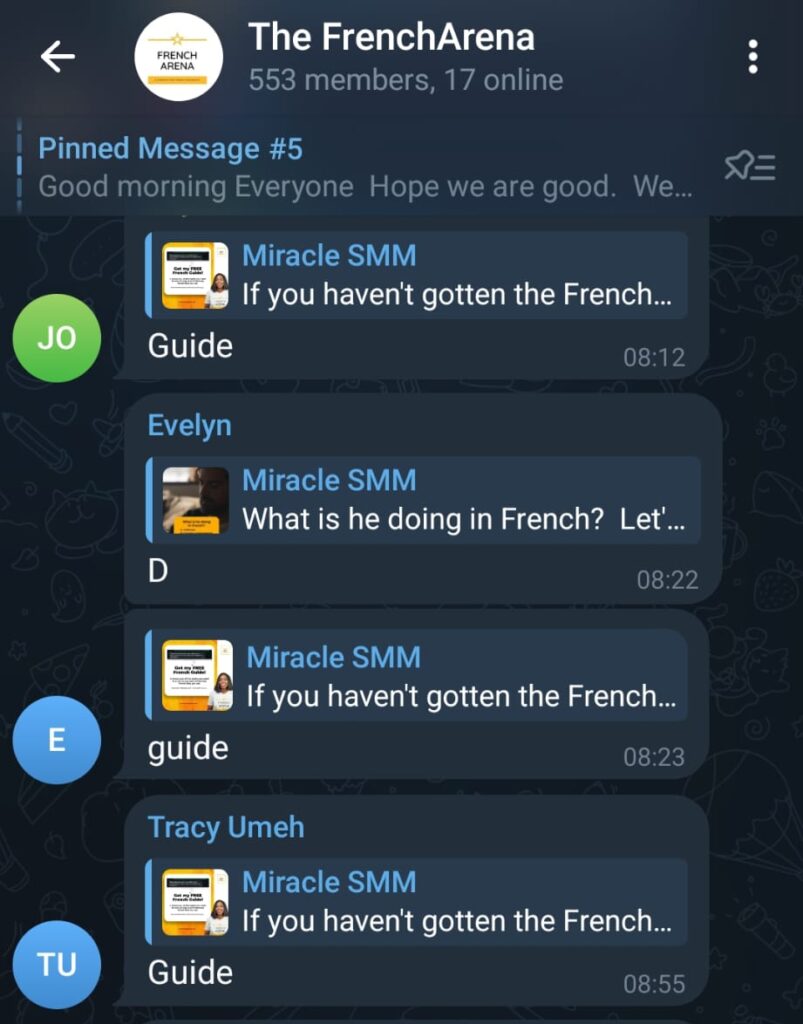
Task: View Evelyn's profile via her name
Action: click(x=189, y=425)
